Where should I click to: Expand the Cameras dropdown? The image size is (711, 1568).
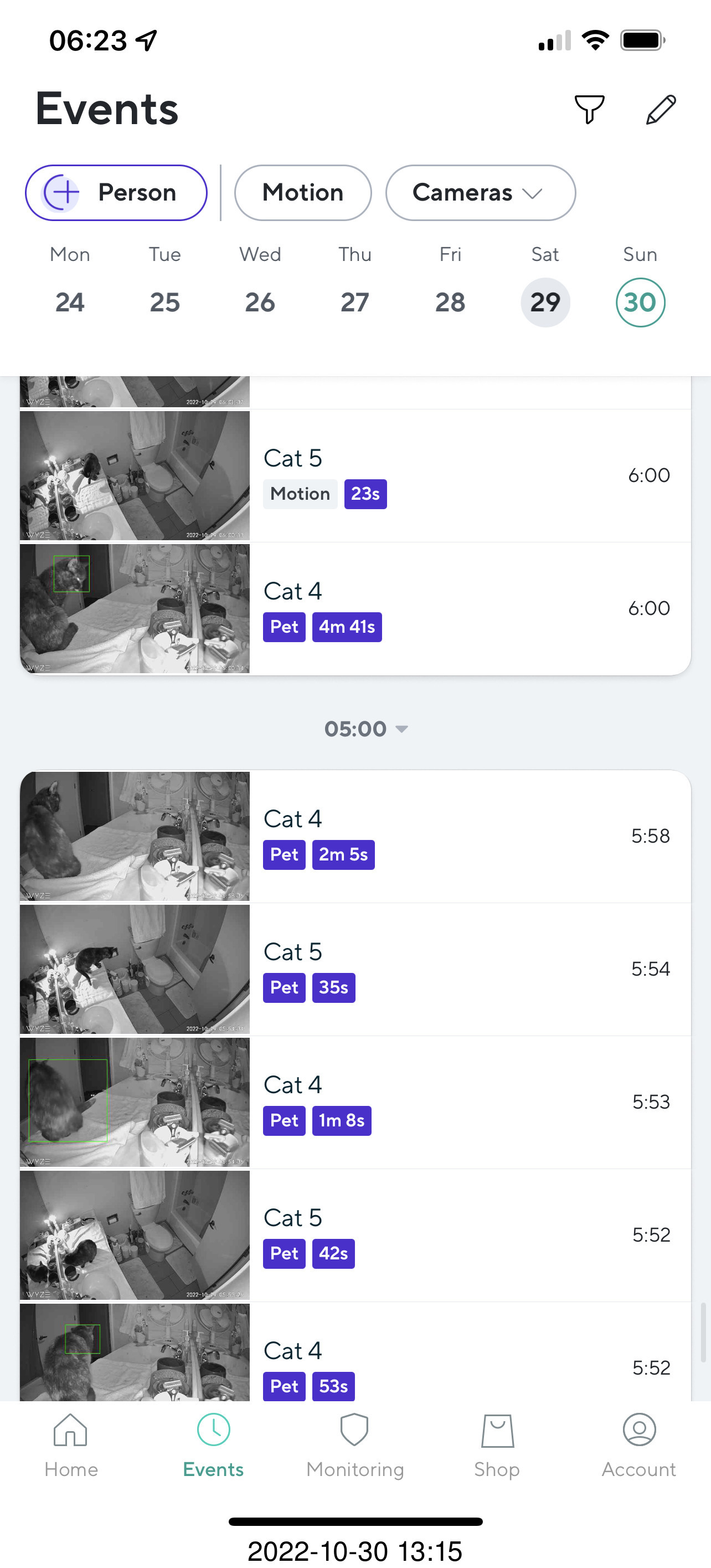[x=480, y=192]
